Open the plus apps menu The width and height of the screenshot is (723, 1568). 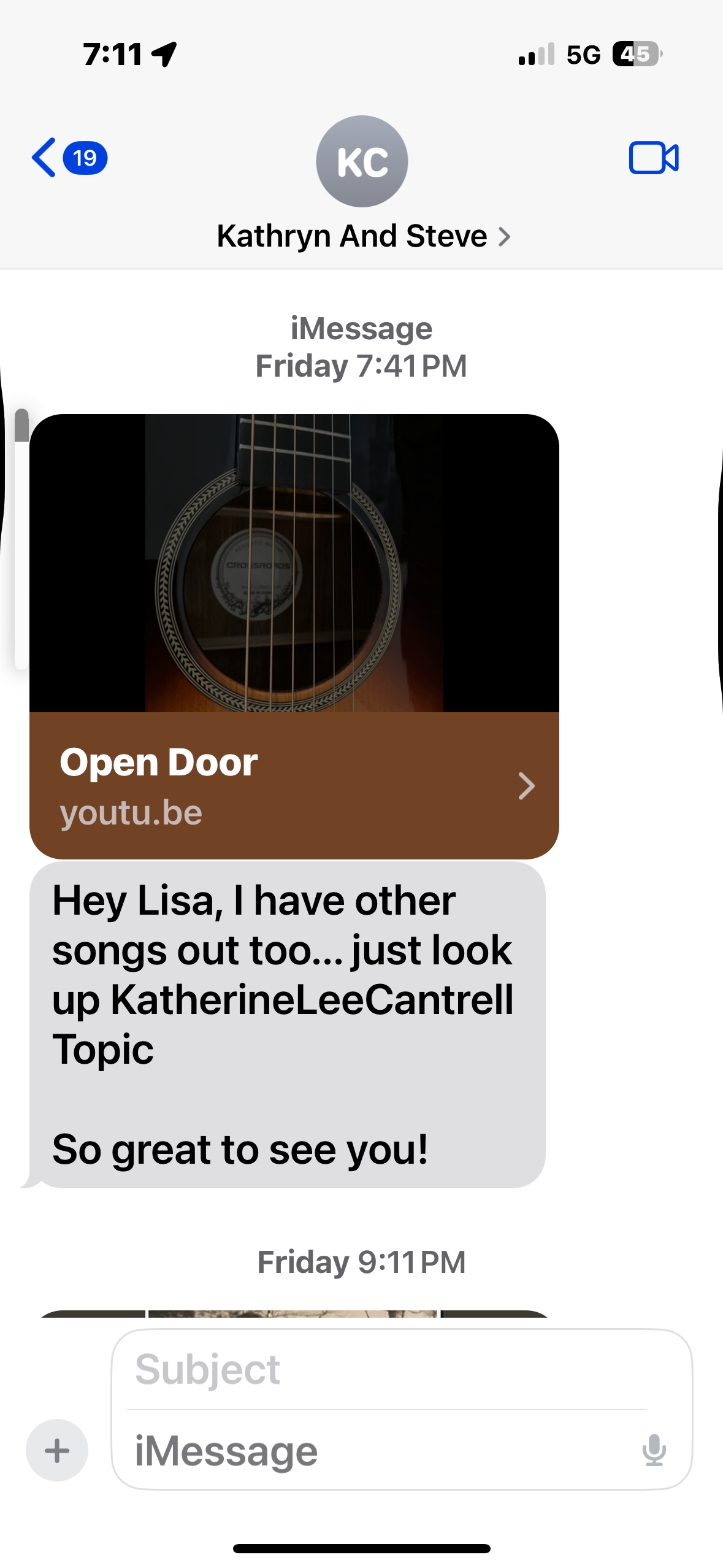click(x=57, y=1451)
